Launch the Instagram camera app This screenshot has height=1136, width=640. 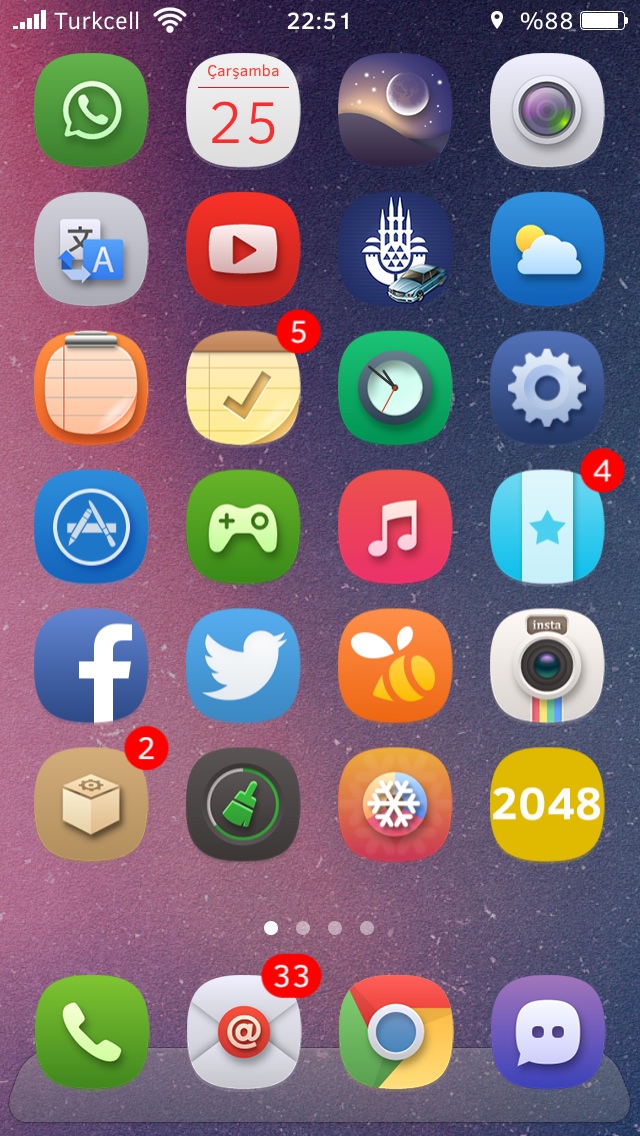[547, 666]
